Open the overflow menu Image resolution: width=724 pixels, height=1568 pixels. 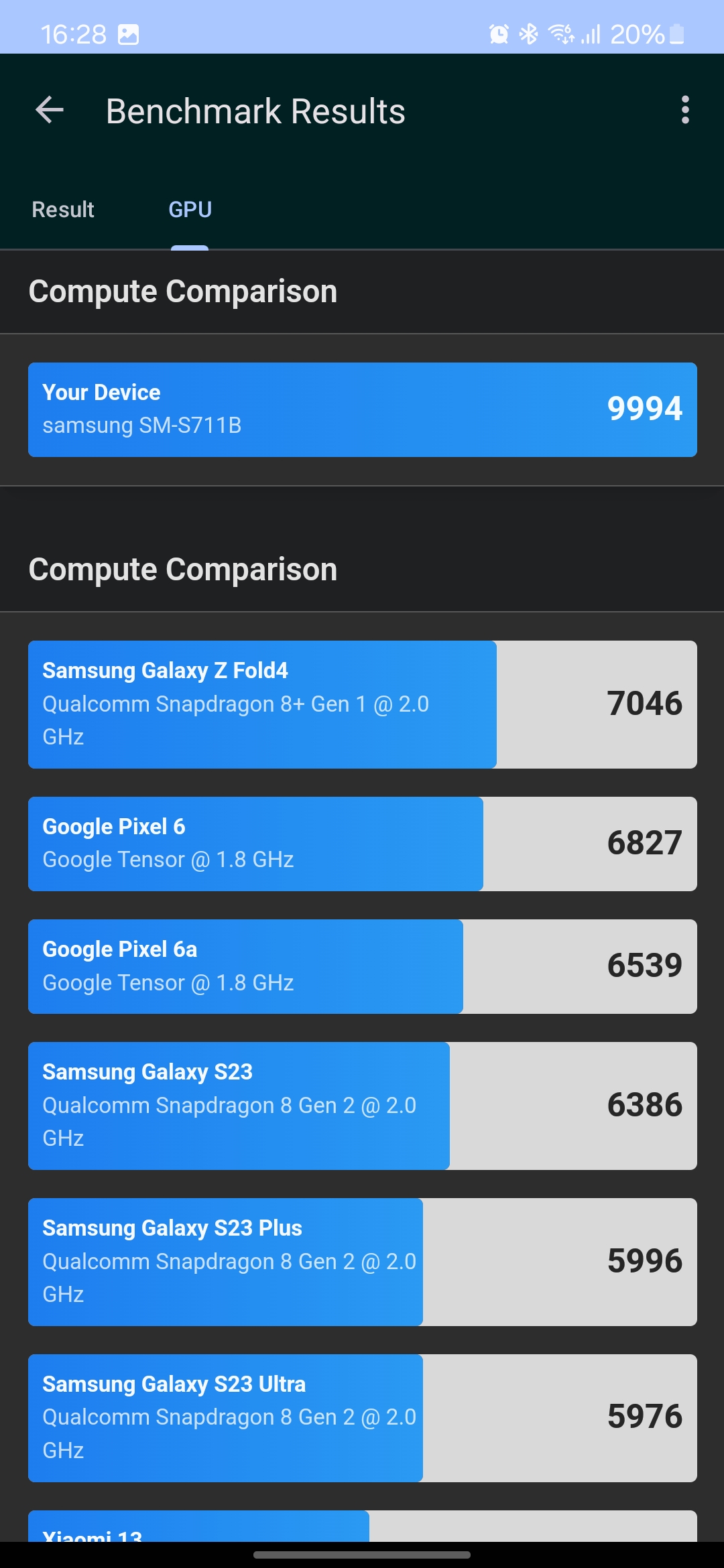tap(684, 110)
